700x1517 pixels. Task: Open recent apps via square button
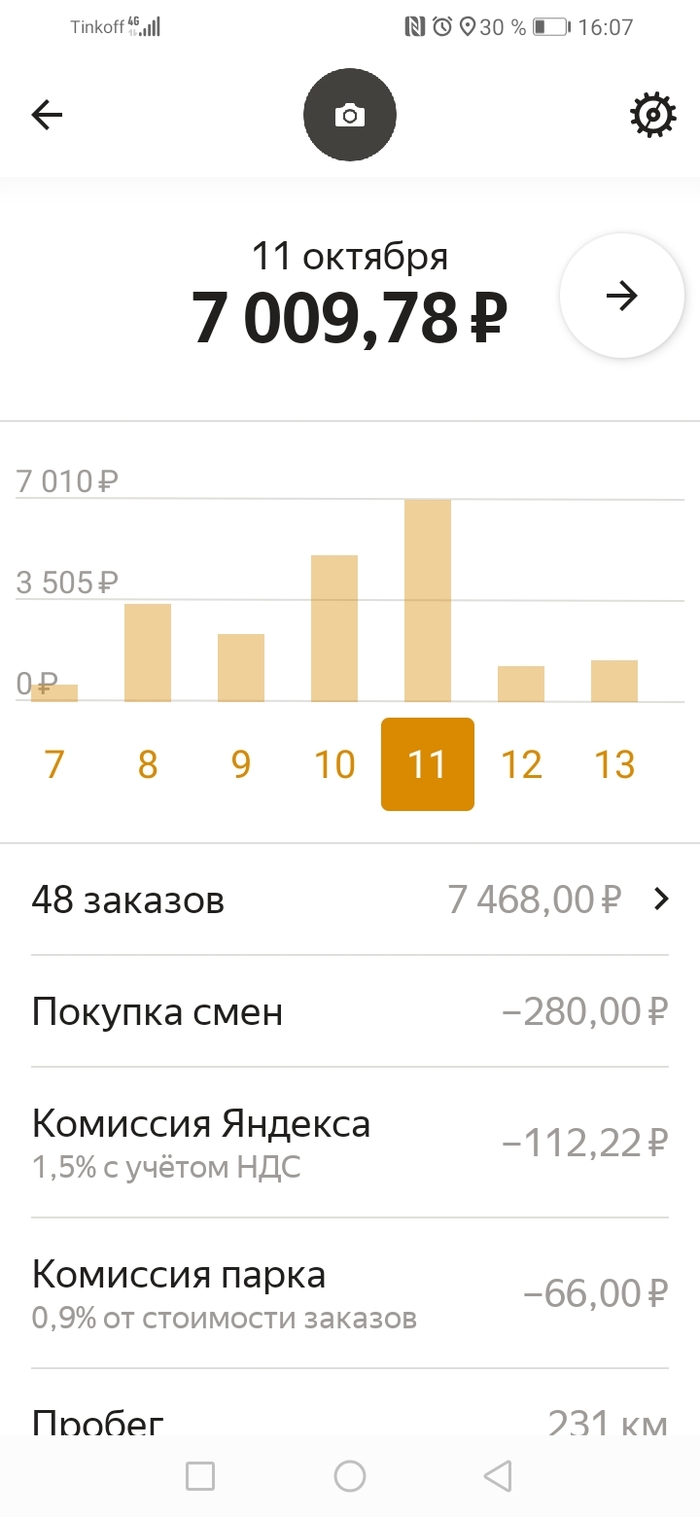click(201, 1476)
